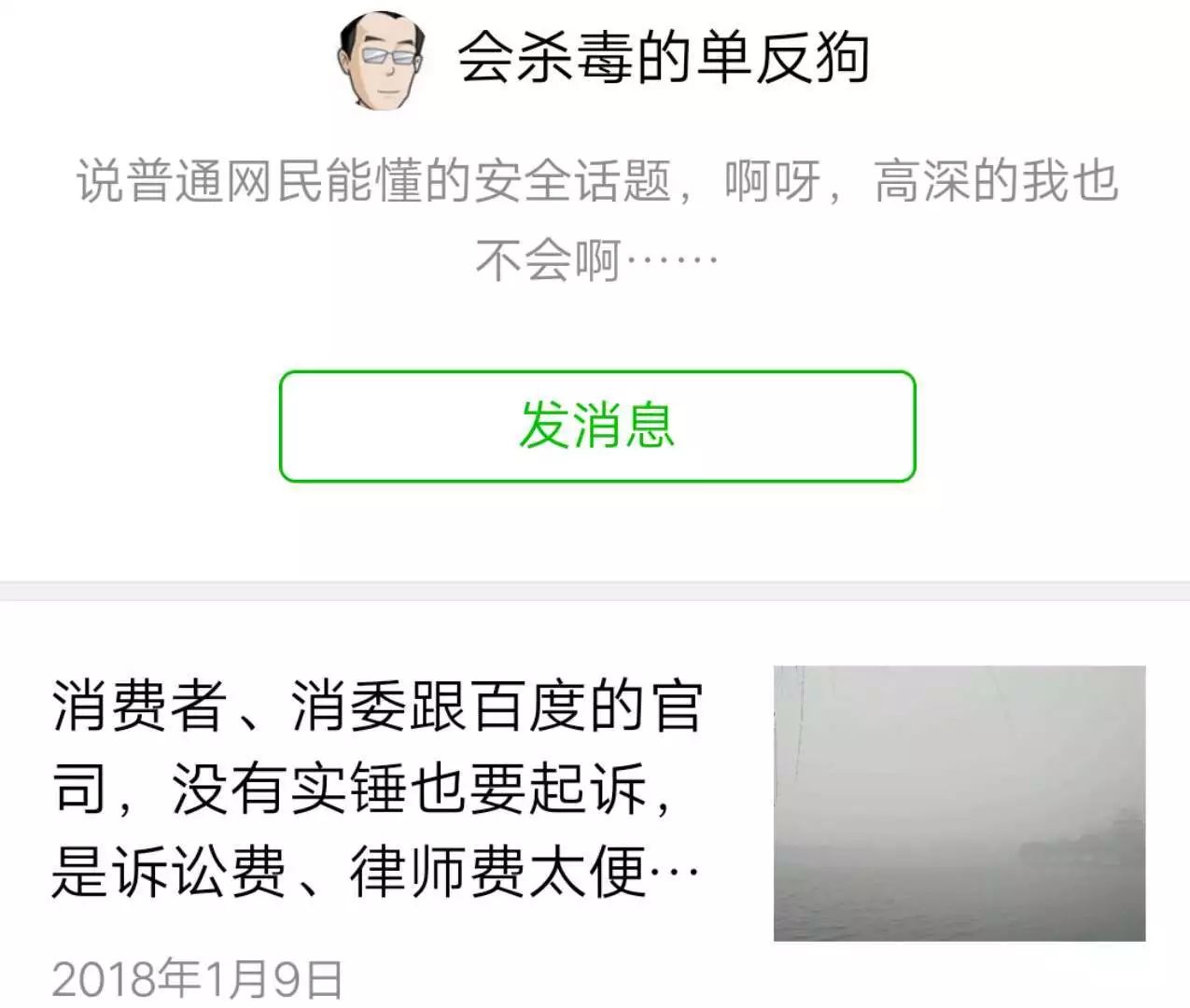Tap the 发消息 button

596,426
